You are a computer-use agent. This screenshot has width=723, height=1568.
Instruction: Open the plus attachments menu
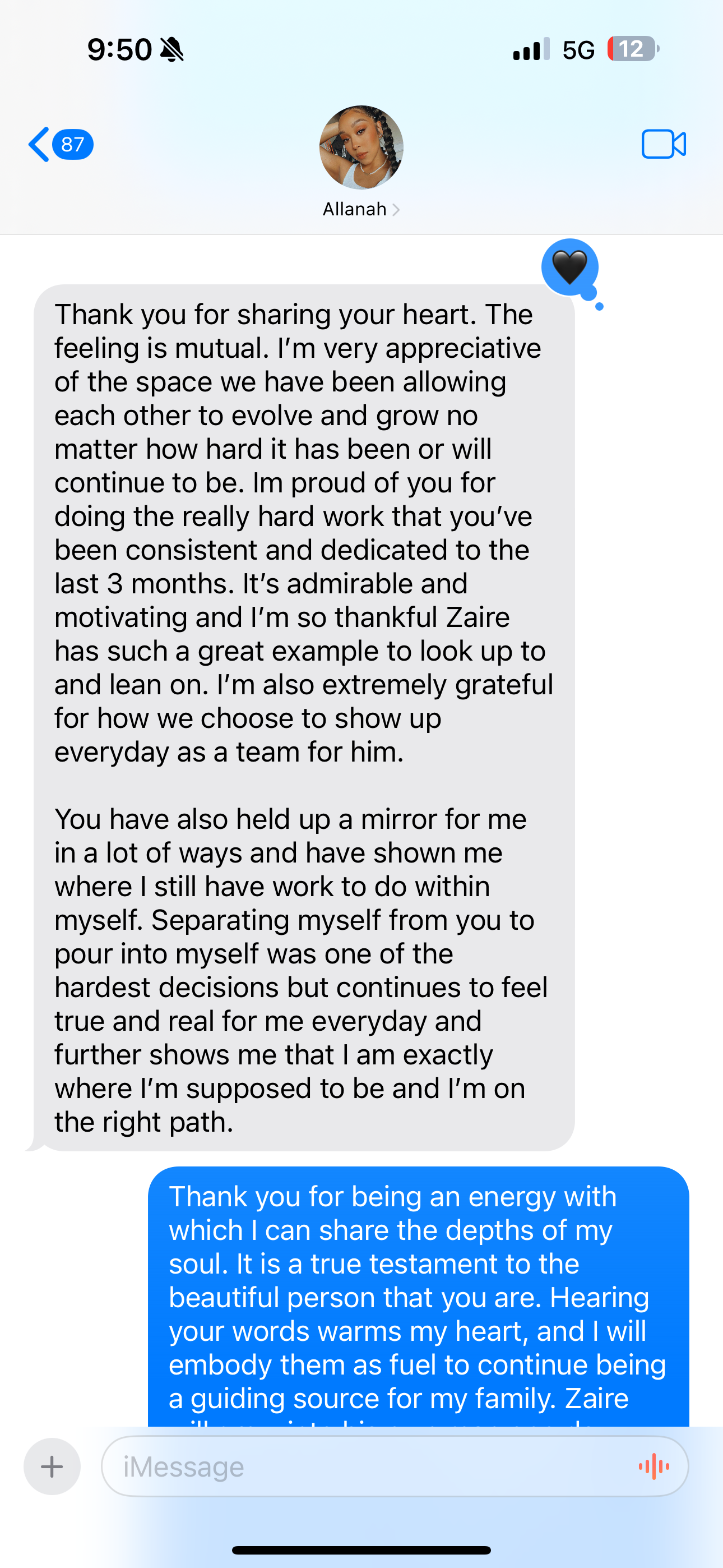(x=52, y=1467)
